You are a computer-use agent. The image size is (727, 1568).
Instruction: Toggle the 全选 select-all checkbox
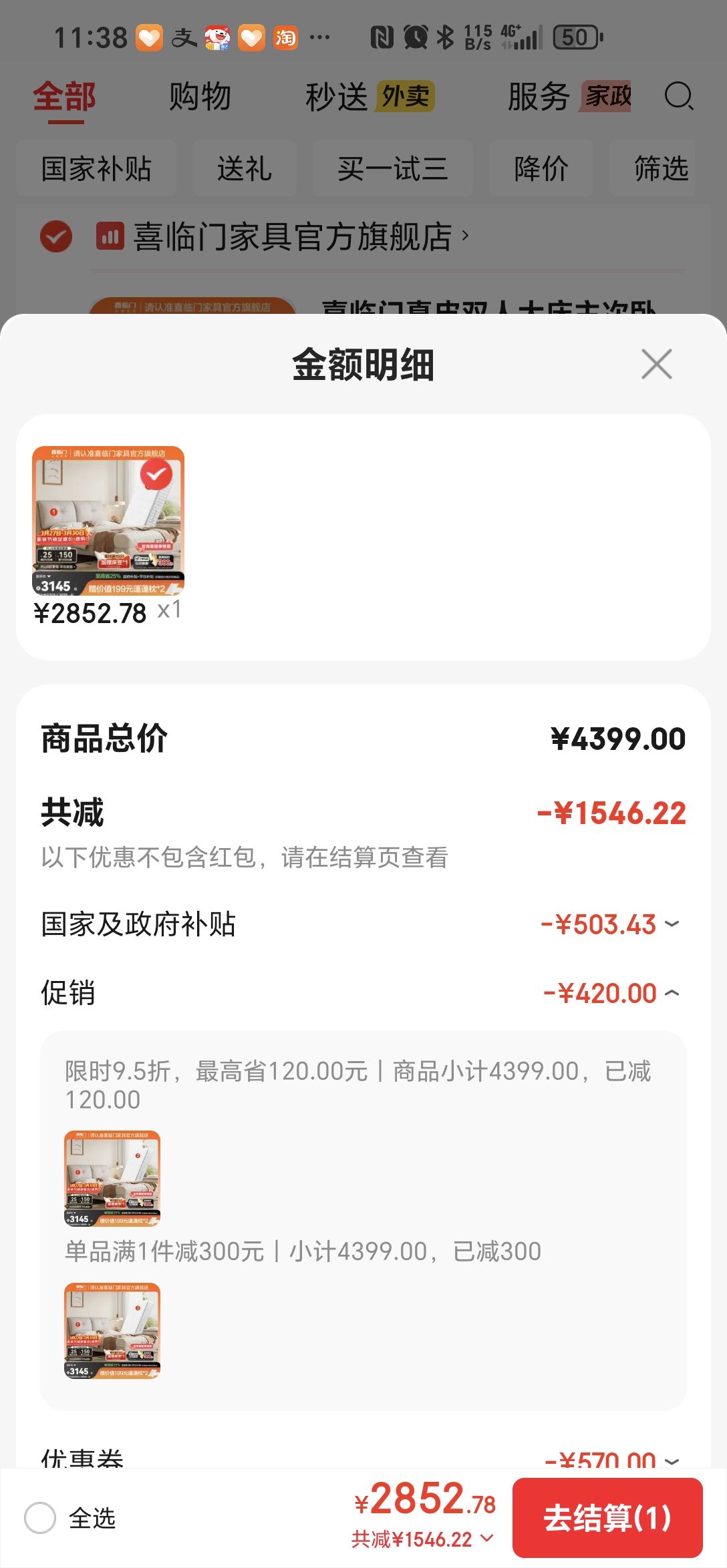[x=40, y=1518]
